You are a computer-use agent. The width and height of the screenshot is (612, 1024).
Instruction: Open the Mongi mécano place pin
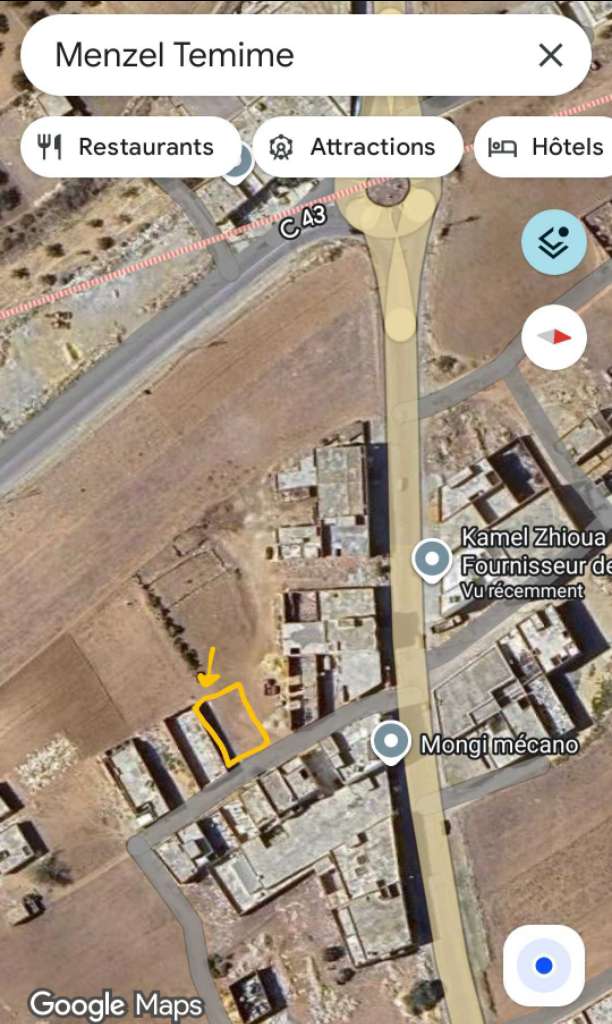[x=391, y=742]
